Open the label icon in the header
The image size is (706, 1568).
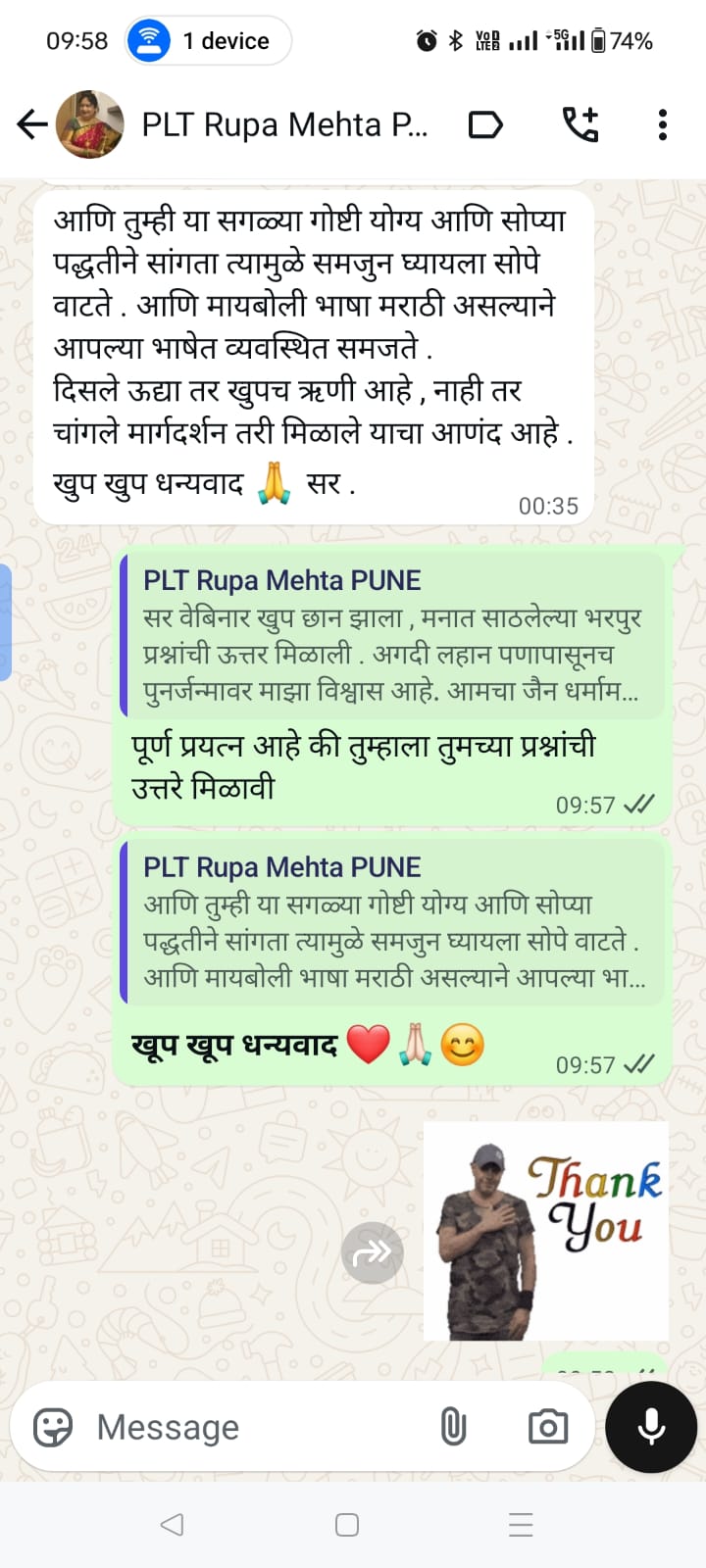point(485,124)
